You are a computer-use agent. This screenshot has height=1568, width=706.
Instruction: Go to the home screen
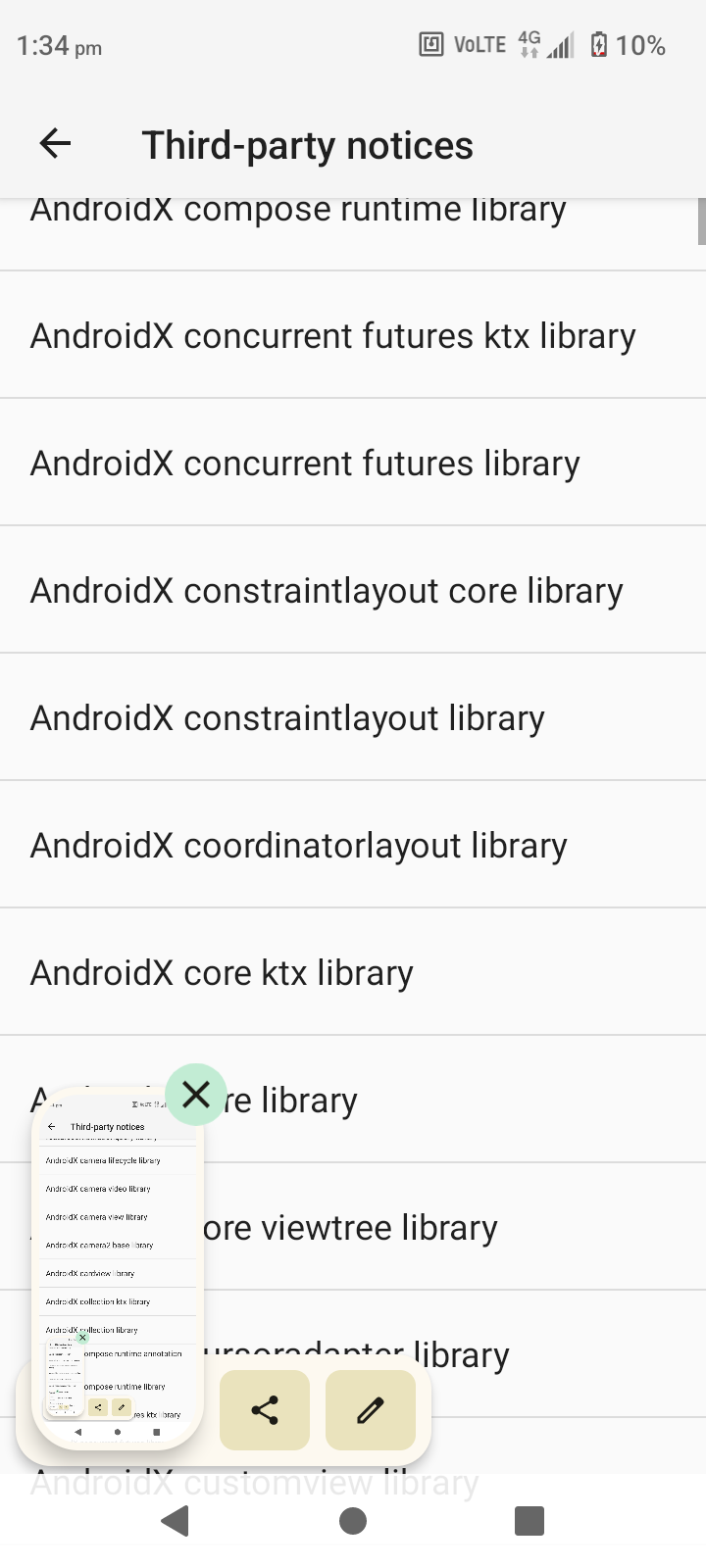click(353, 1521)
